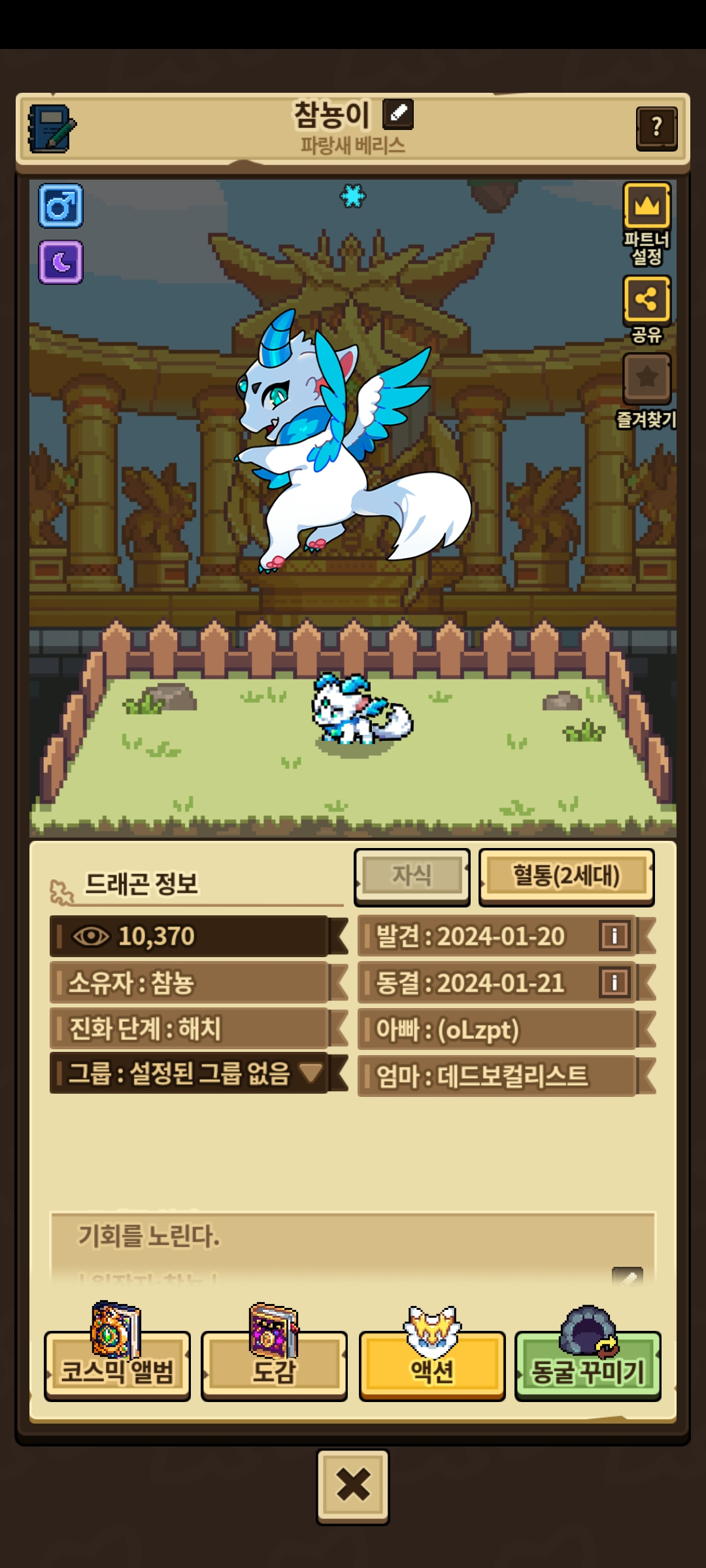Open 동굴 꾸미기 cave decoration

click(588, 1367)
